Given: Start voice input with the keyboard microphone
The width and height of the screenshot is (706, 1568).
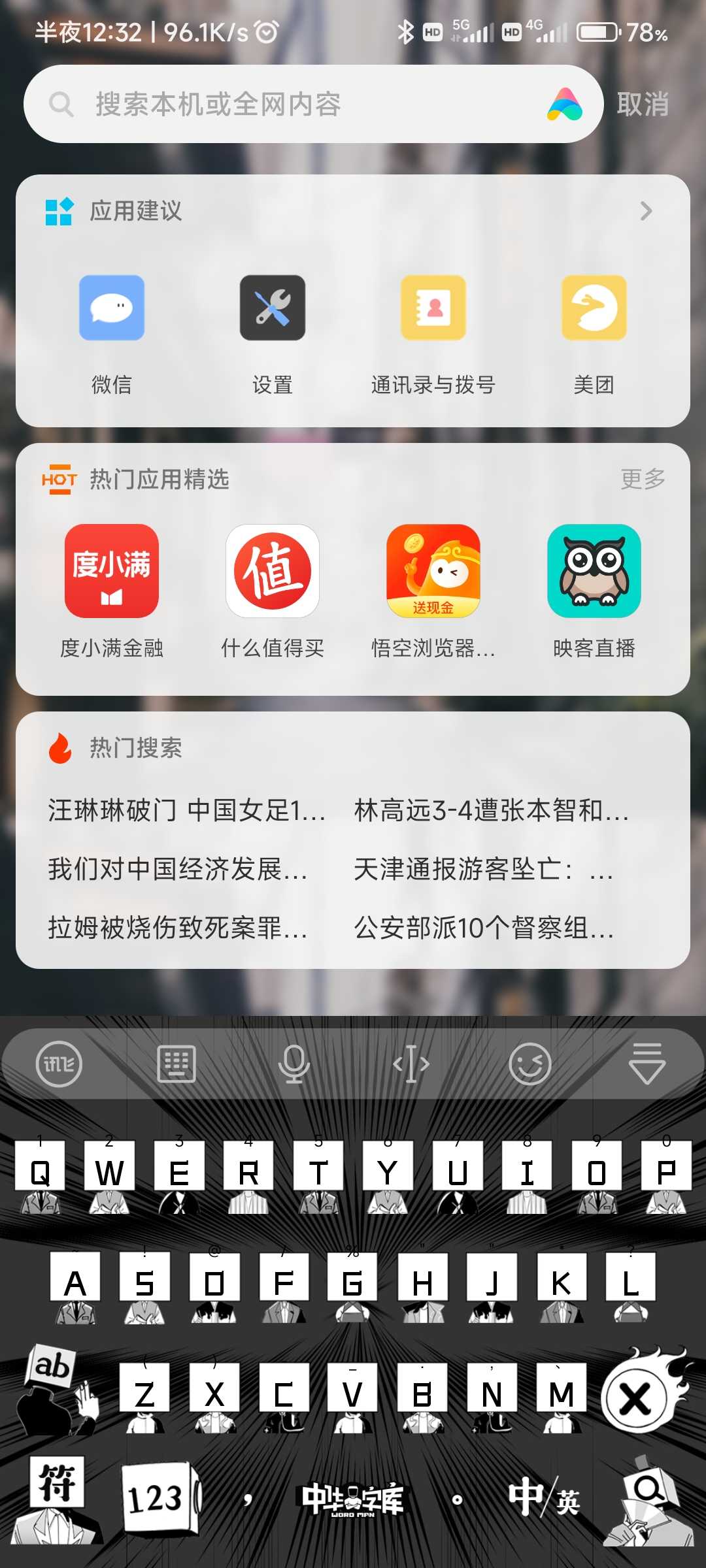Looking at the screenshot, I should (x=294, y=1064).
